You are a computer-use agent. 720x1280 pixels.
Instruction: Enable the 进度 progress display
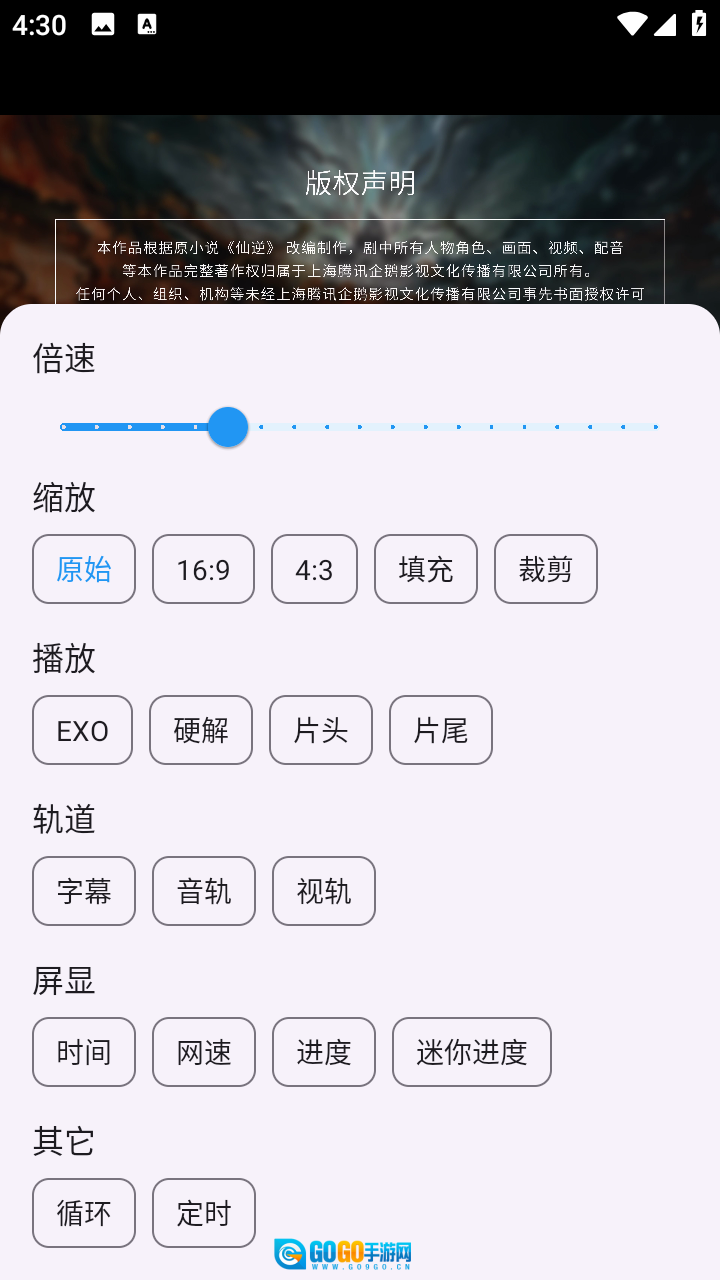(x=324, y=1052)
